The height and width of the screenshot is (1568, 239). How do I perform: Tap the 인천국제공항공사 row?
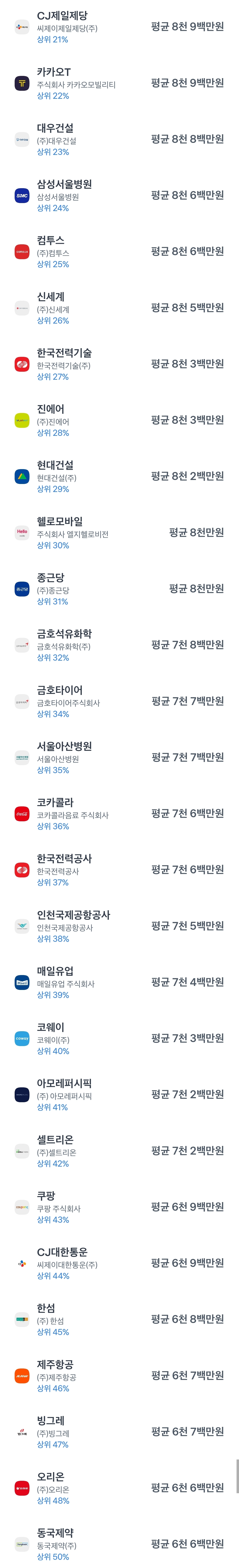[119, 926]
